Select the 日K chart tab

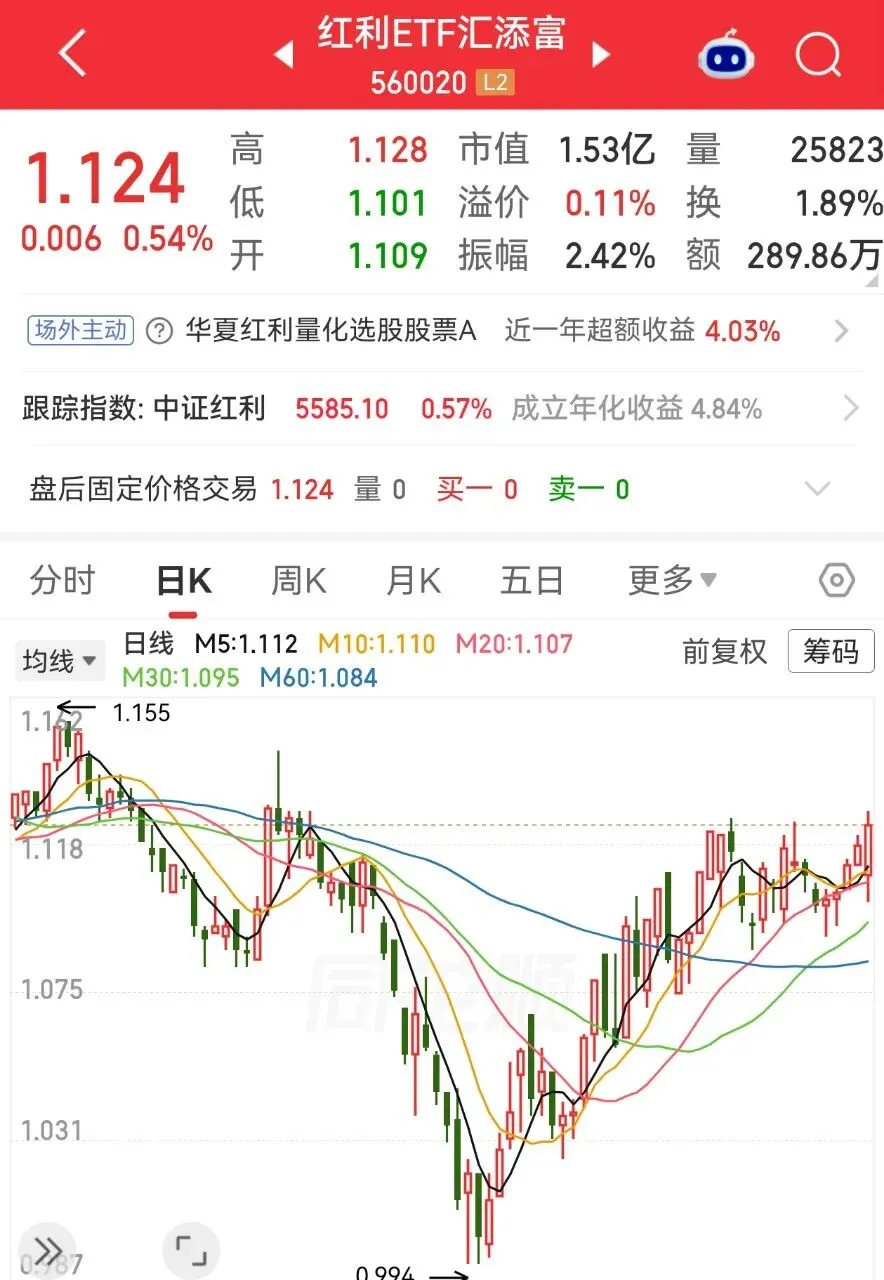184,580
